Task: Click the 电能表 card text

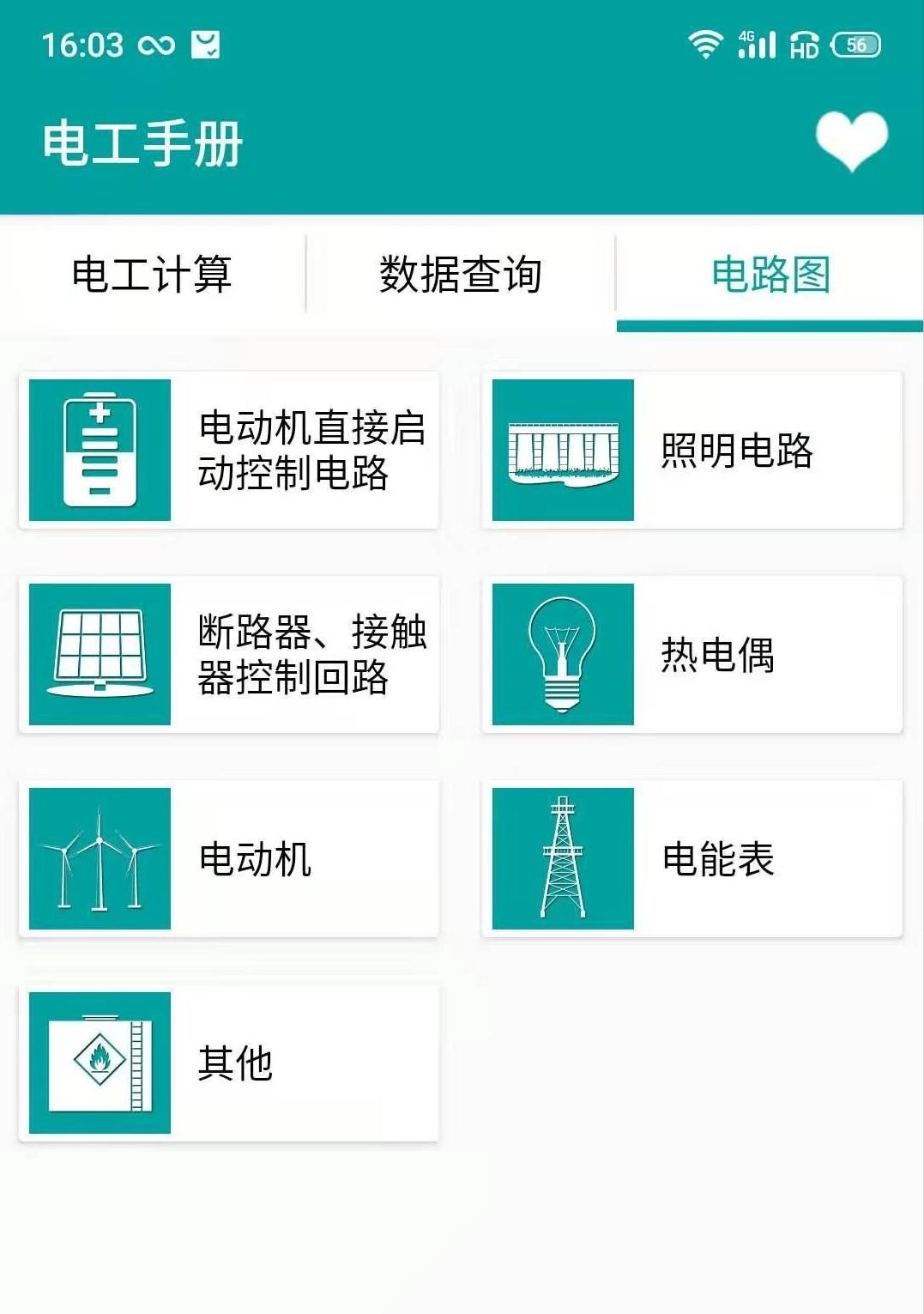Action: 721,860
